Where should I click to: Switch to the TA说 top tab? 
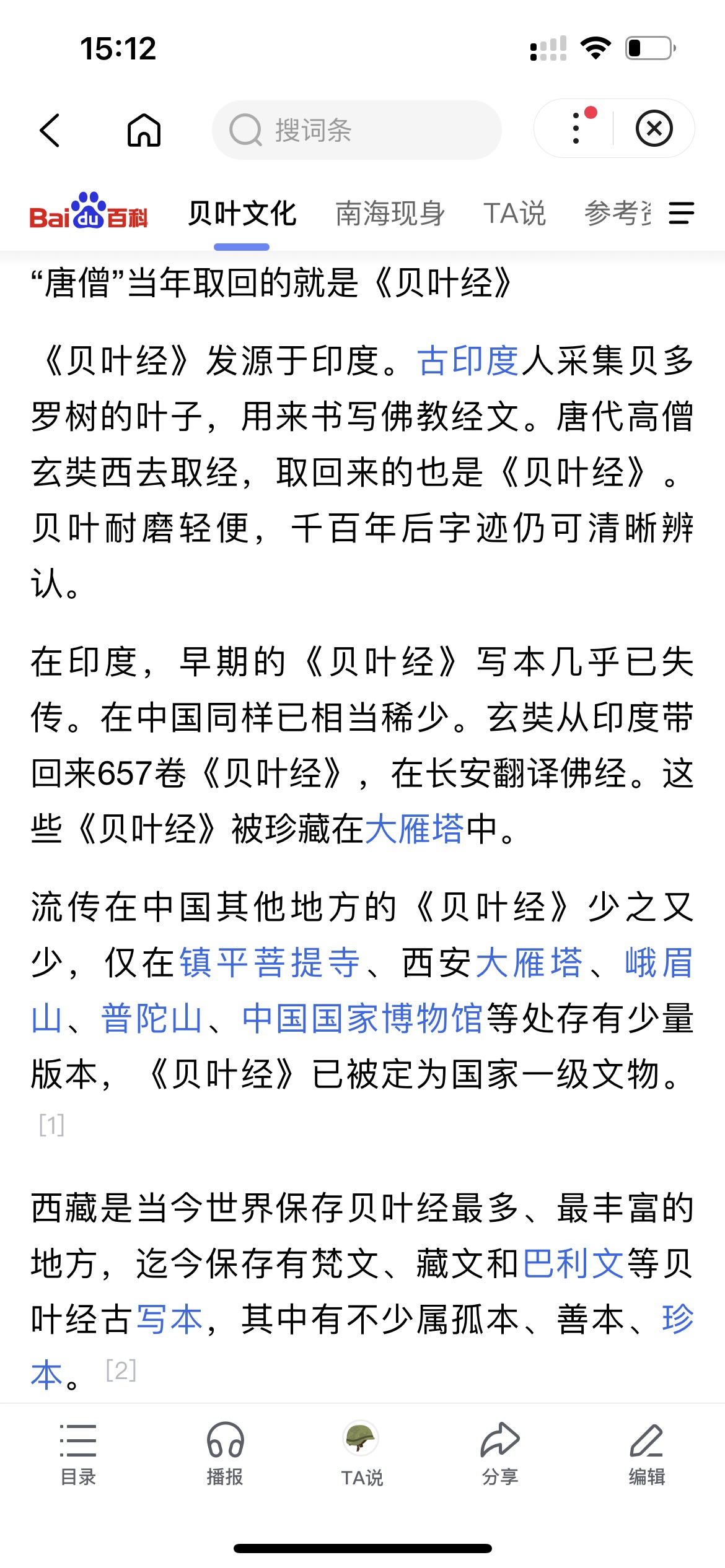[x=514, y=214]
